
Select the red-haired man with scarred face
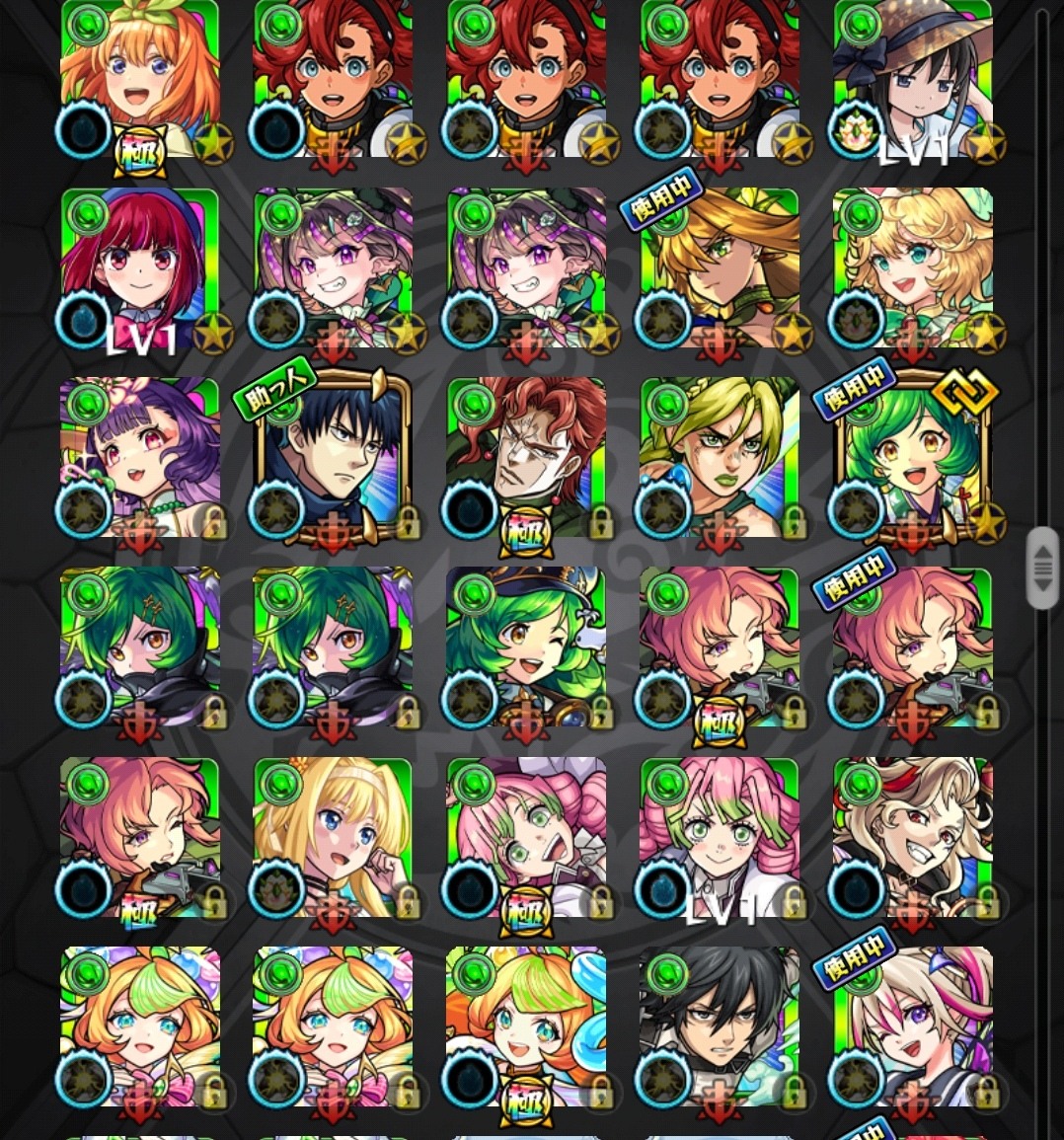click(526, 458)
